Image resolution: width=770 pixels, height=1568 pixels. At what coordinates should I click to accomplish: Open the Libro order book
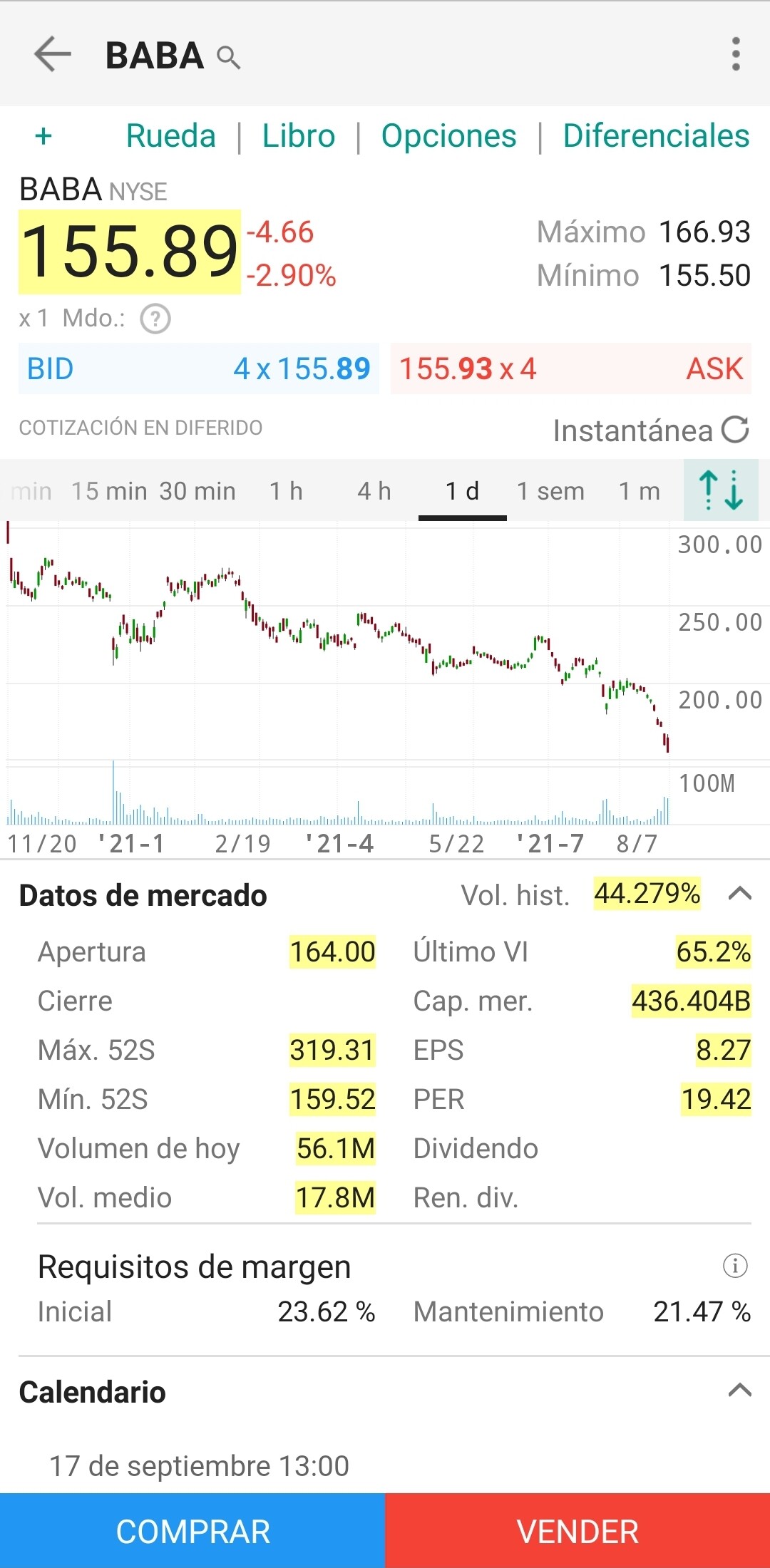point(299,135)
